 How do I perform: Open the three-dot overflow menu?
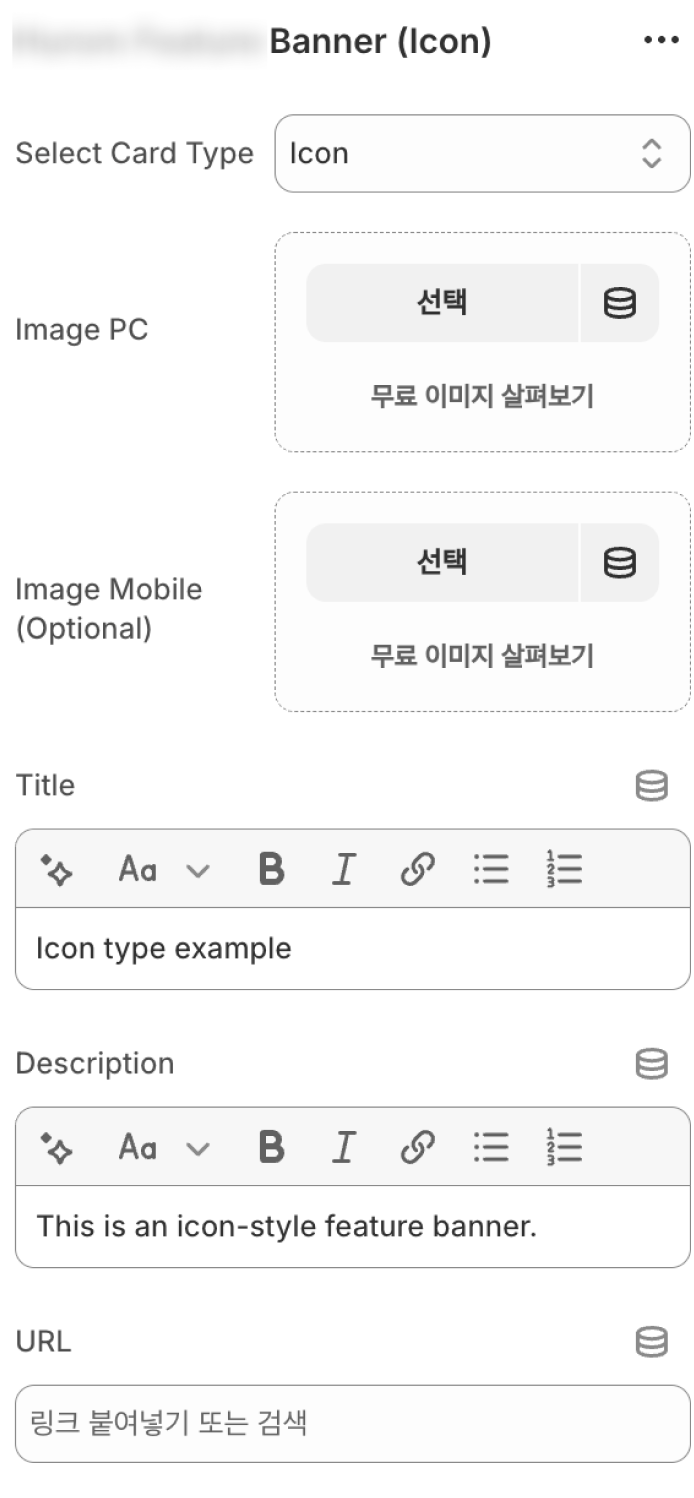[661, 41]
